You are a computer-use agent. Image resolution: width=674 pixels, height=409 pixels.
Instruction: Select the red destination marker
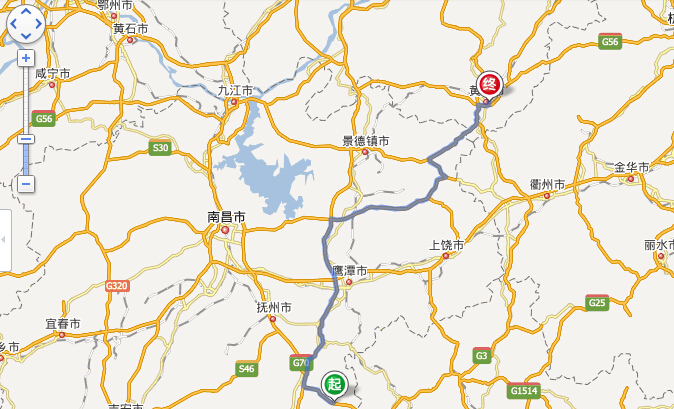click(x=489, y=85)
